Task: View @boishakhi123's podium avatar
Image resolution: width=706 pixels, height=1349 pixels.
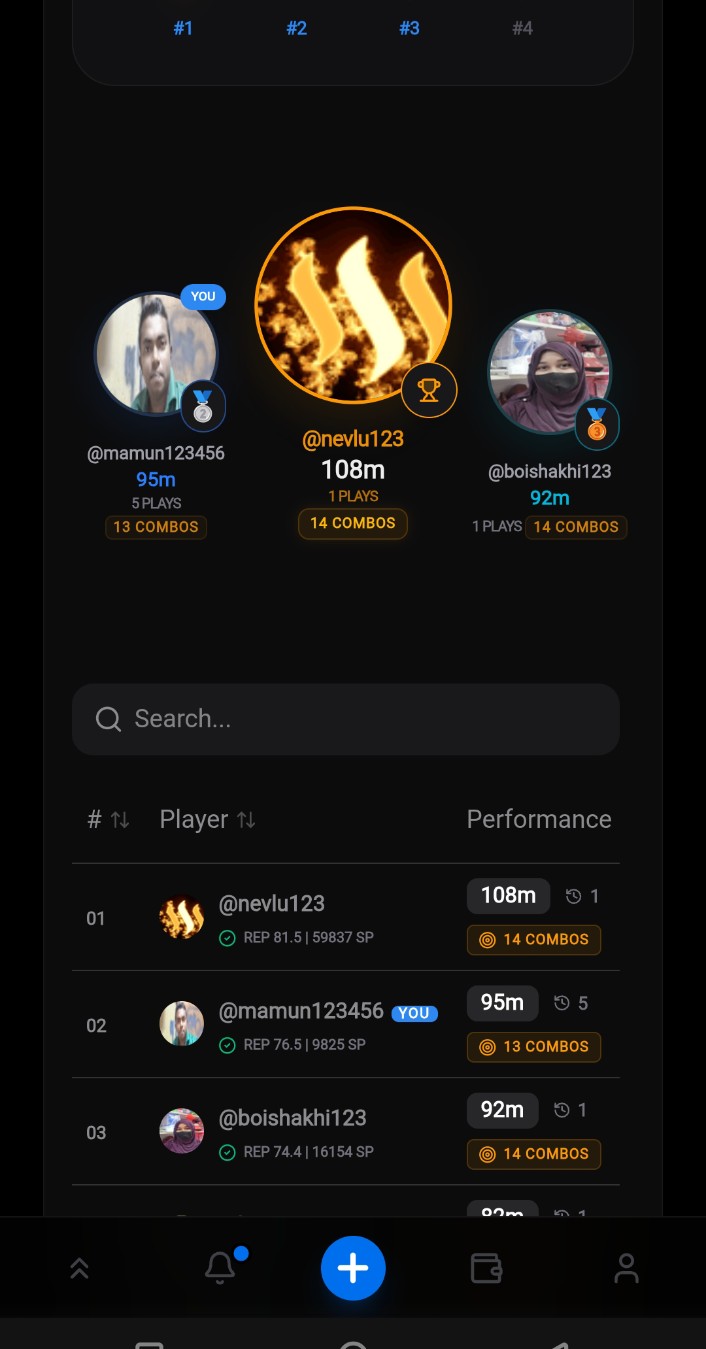Action: (x=549, y=372)
